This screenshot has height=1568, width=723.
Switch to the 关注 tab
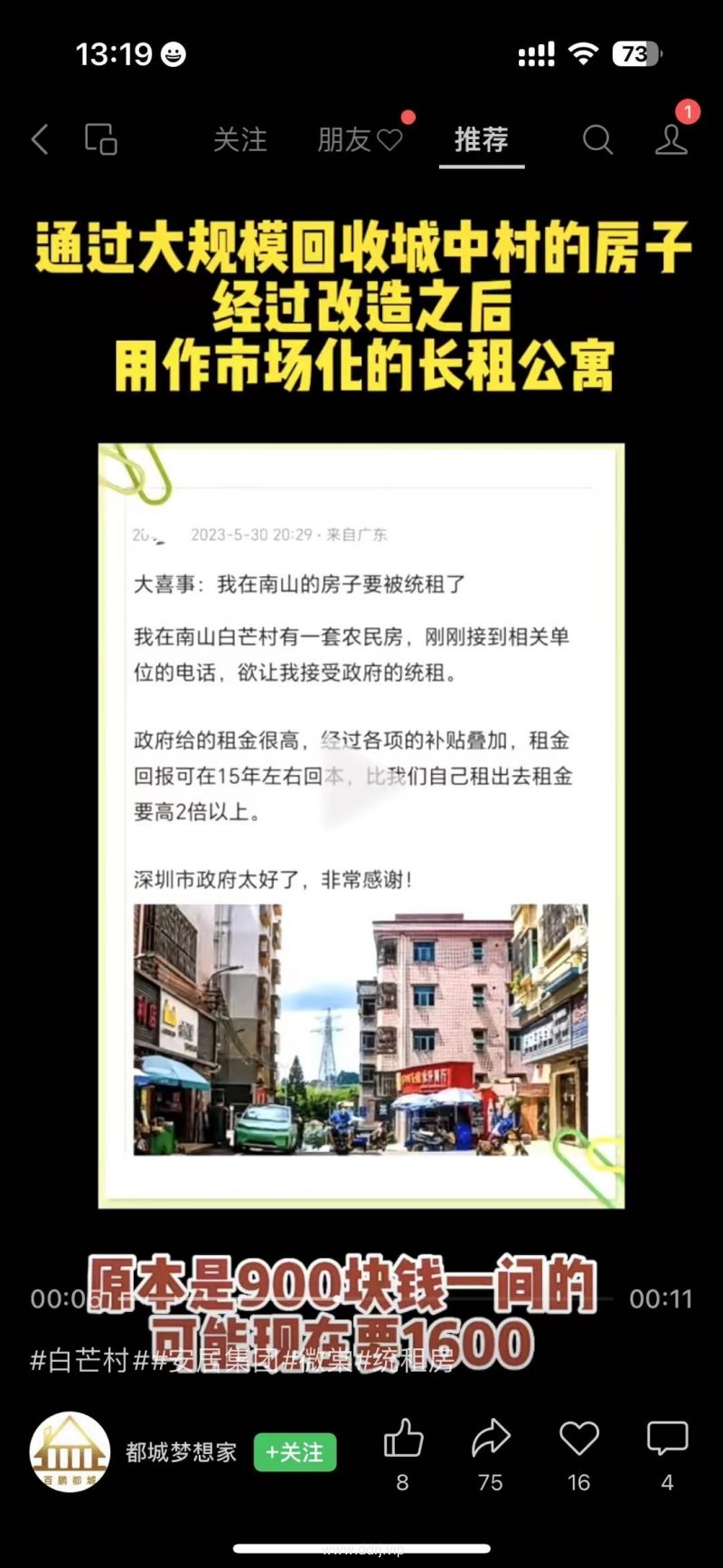(240, 139)
